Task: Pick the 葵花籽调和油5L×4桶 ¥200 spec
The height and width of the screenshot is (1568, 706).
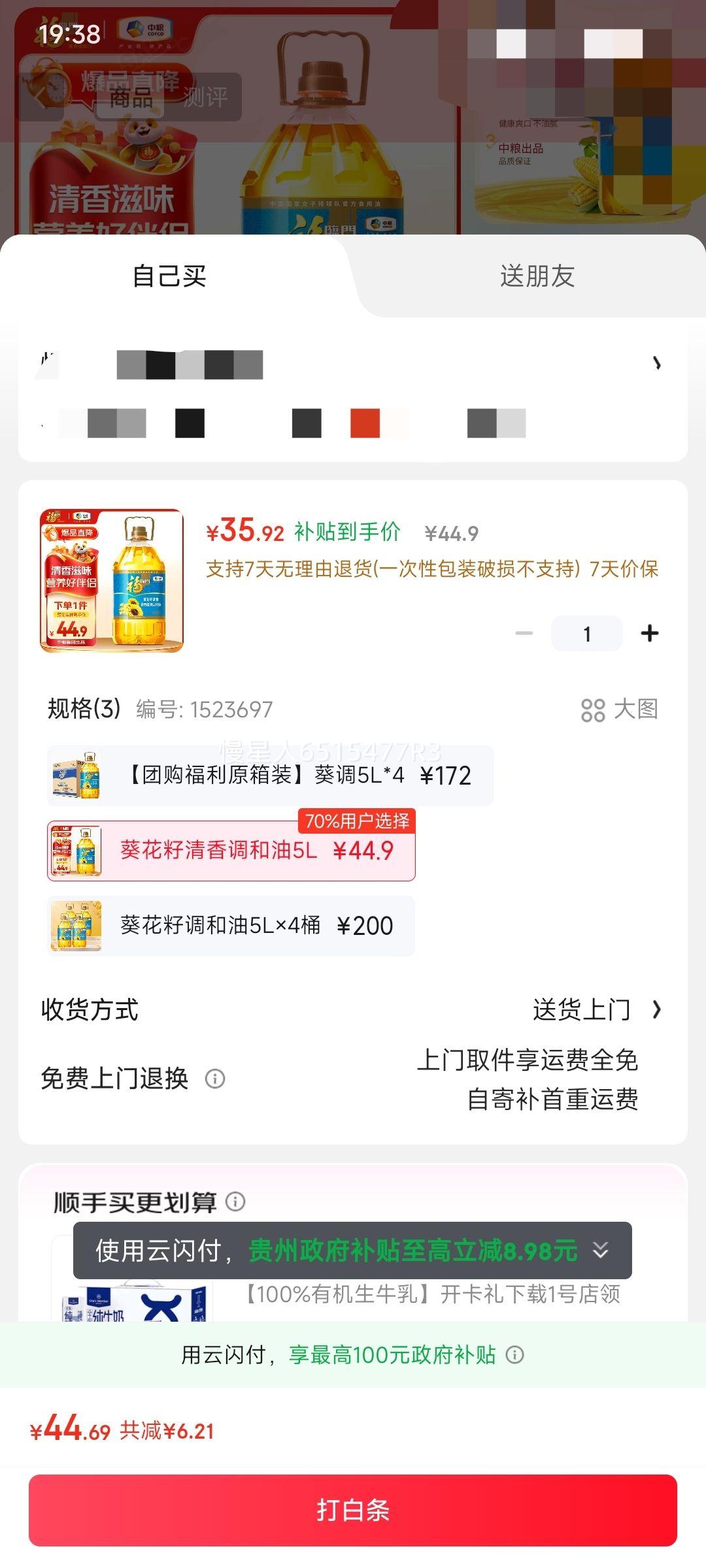Action: tap(231, 926)
